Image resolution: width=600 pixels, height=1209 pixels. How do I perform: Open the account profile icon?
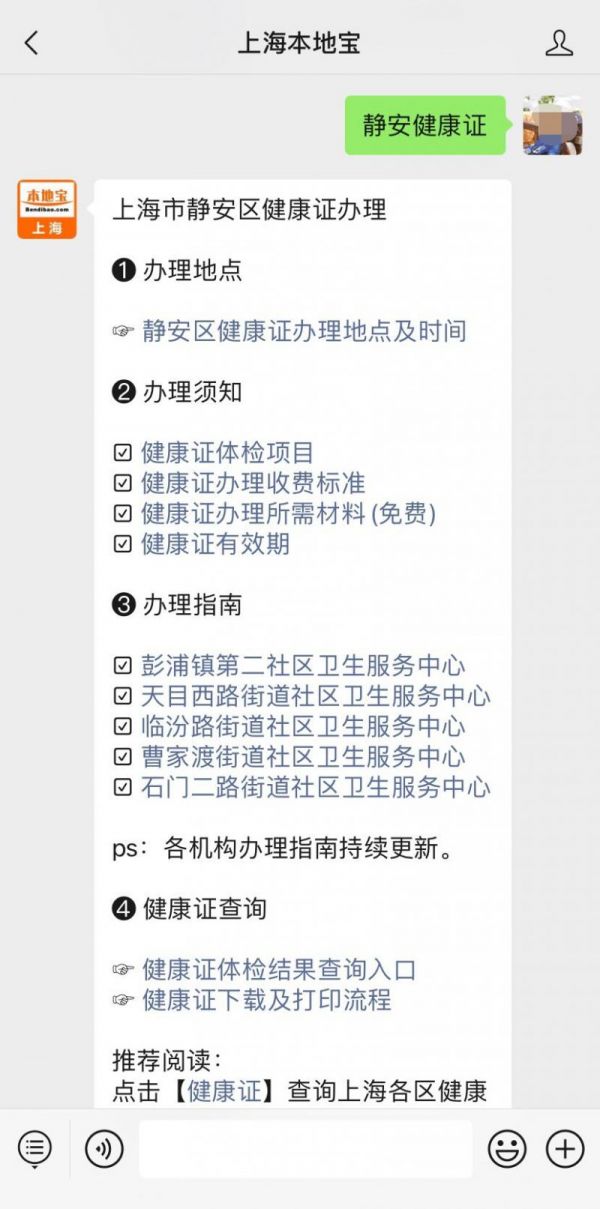559,43
